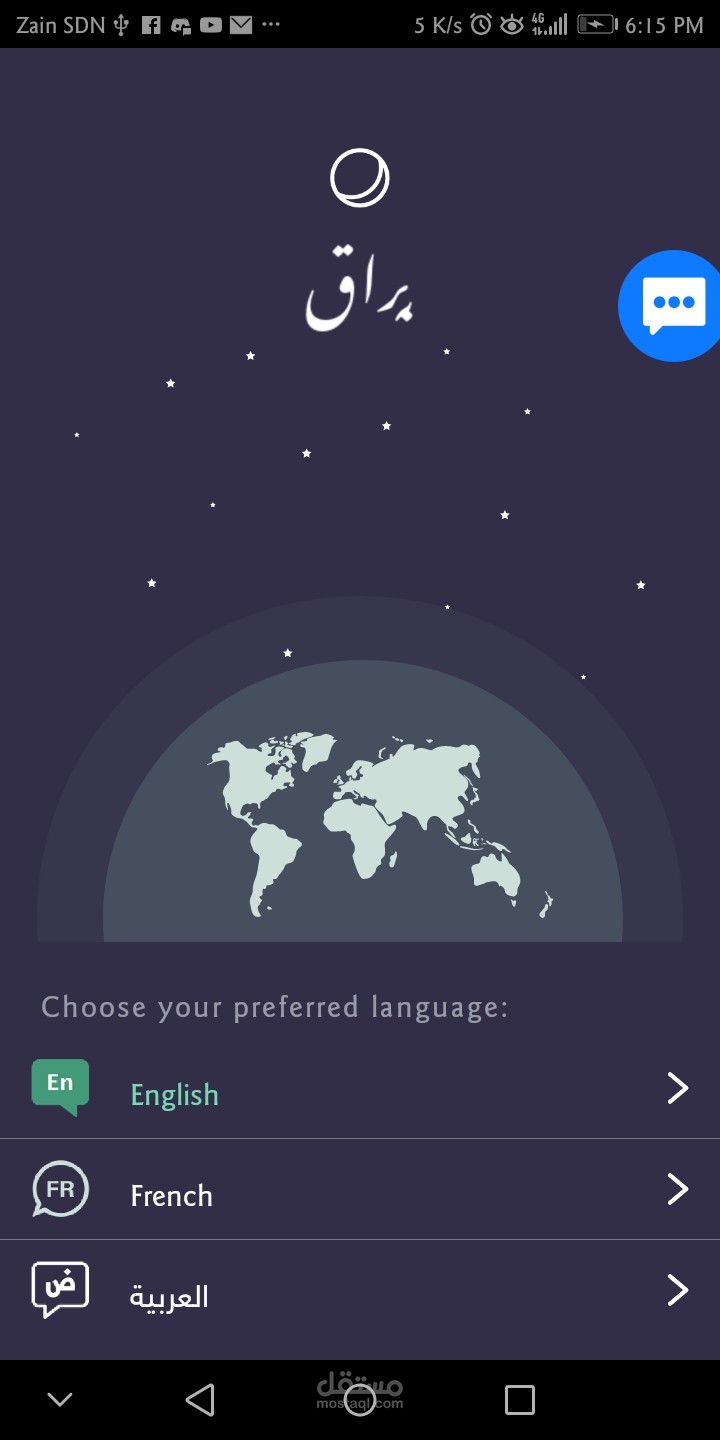The height and width of the screenshot is (1440, 720).
Task: Choose French as the language
Action: [x=360, y=1190]
